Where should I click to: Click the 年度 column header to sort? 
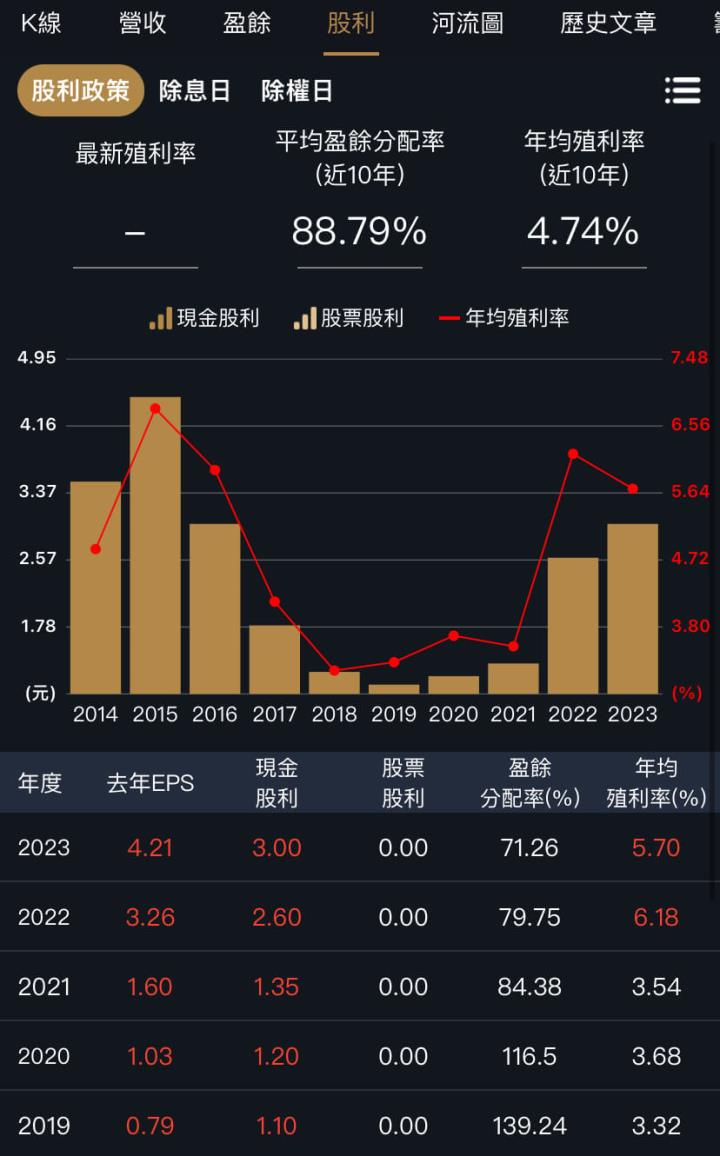point(41,783)
